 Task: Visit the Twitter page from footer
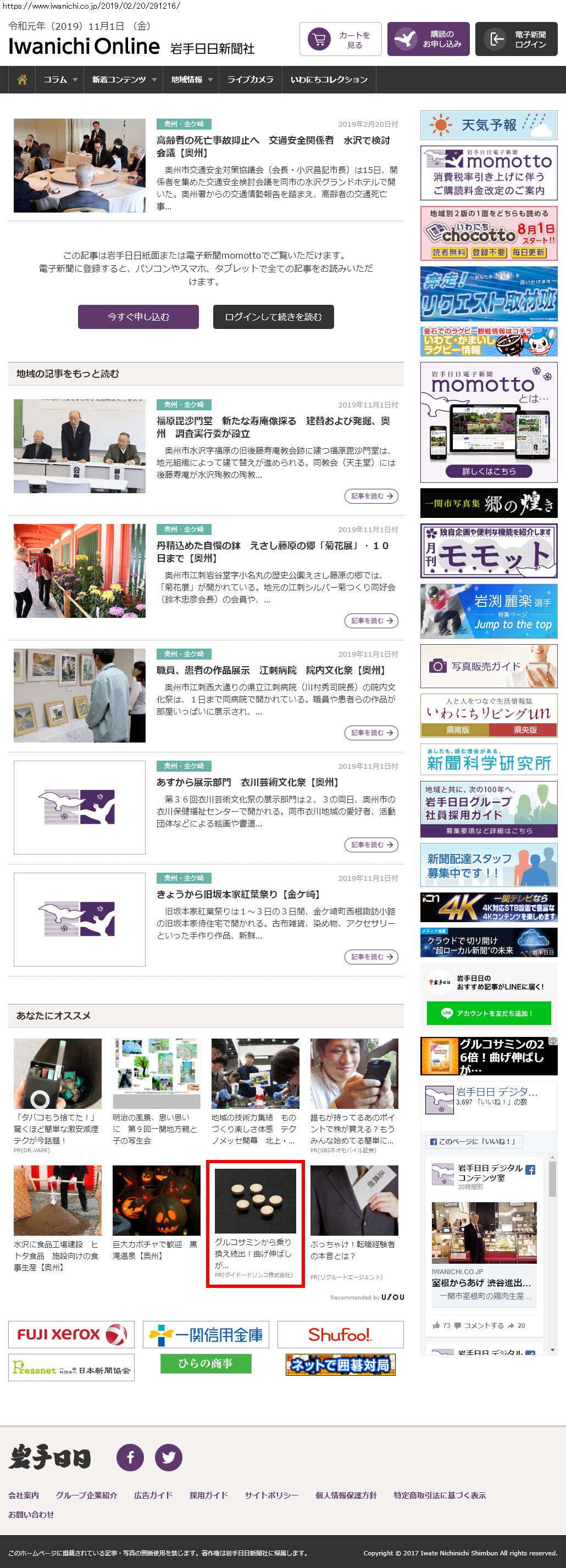pos(169,1457)
